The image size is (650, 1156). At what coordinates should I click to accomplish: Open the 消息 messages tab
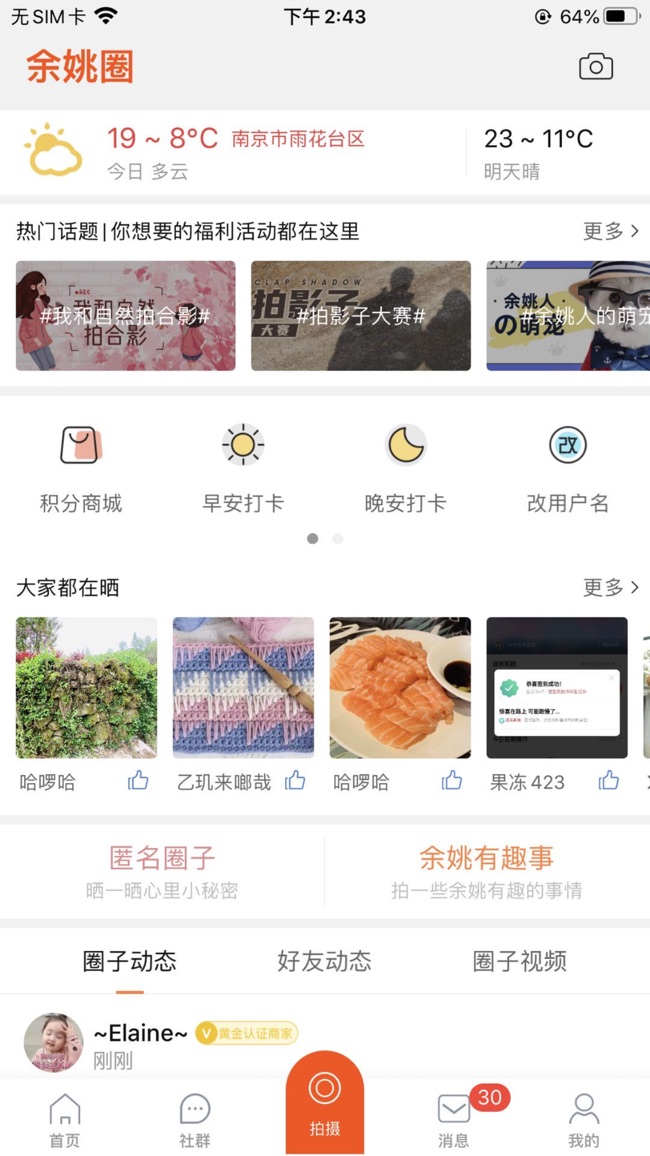pos(454,1118)
